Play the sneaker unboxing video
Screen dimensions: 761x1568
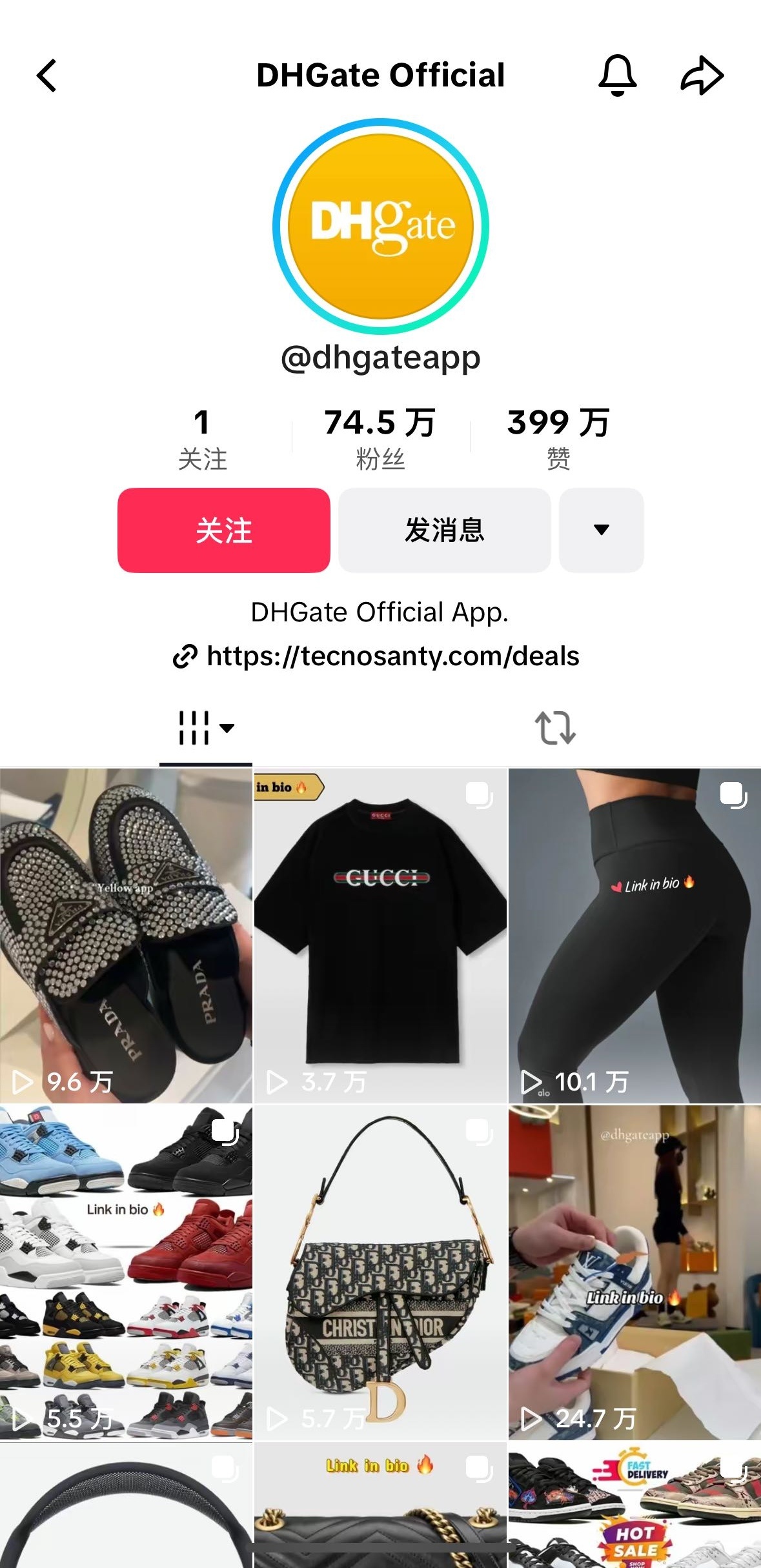tap(634, 1272)
